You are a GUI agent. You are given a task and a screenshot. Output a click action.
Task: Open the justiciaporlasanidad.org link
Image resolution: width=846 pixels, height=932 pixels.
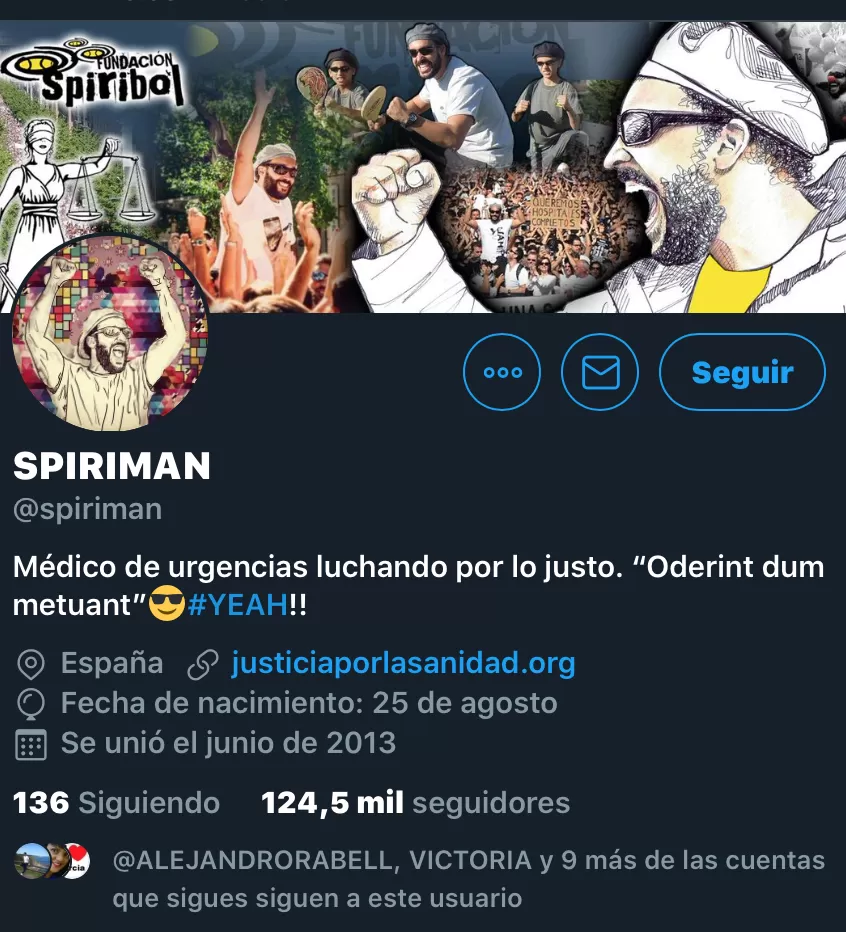(402, 663)
